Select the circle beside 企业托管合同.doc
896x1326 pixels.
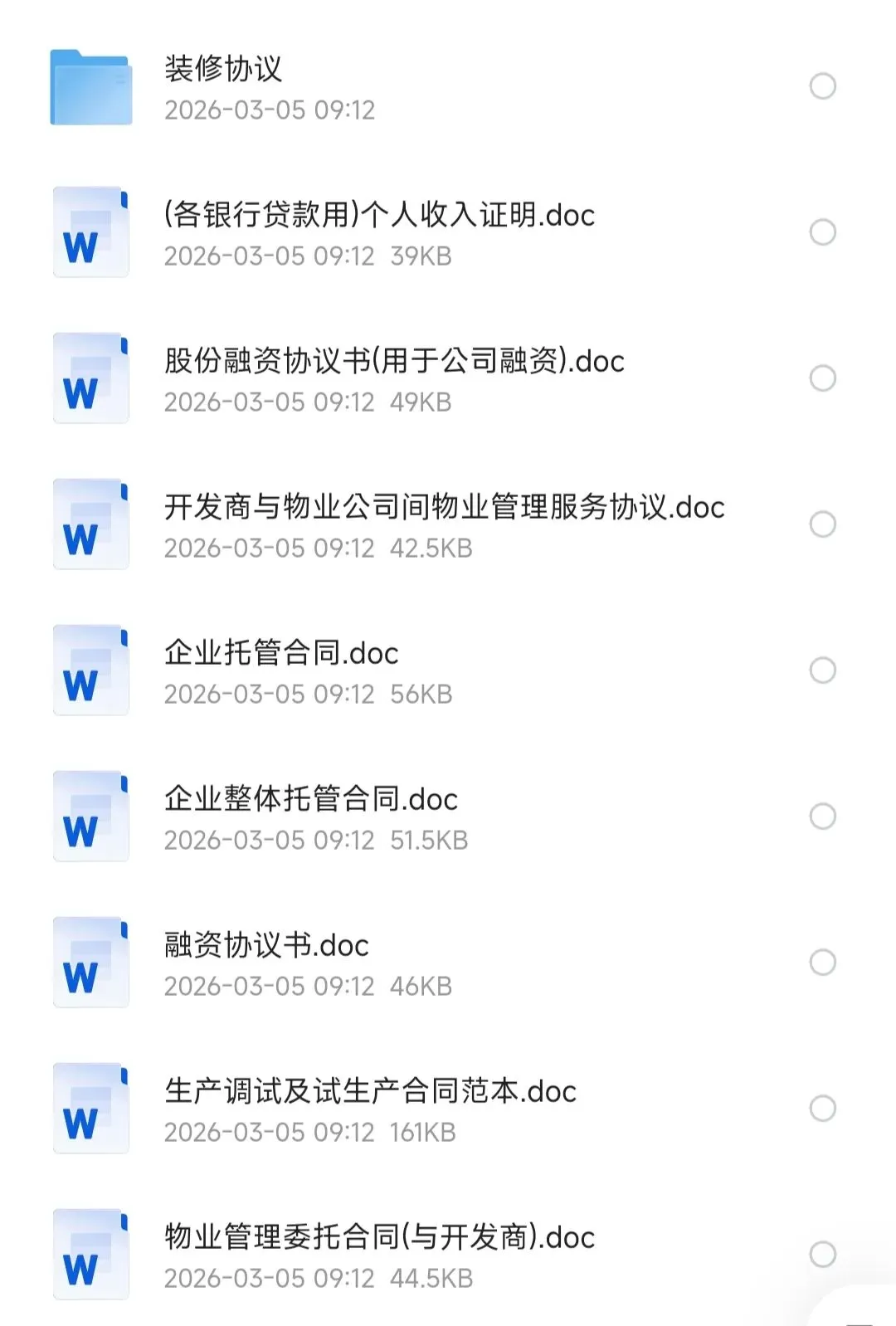(822, 670)
